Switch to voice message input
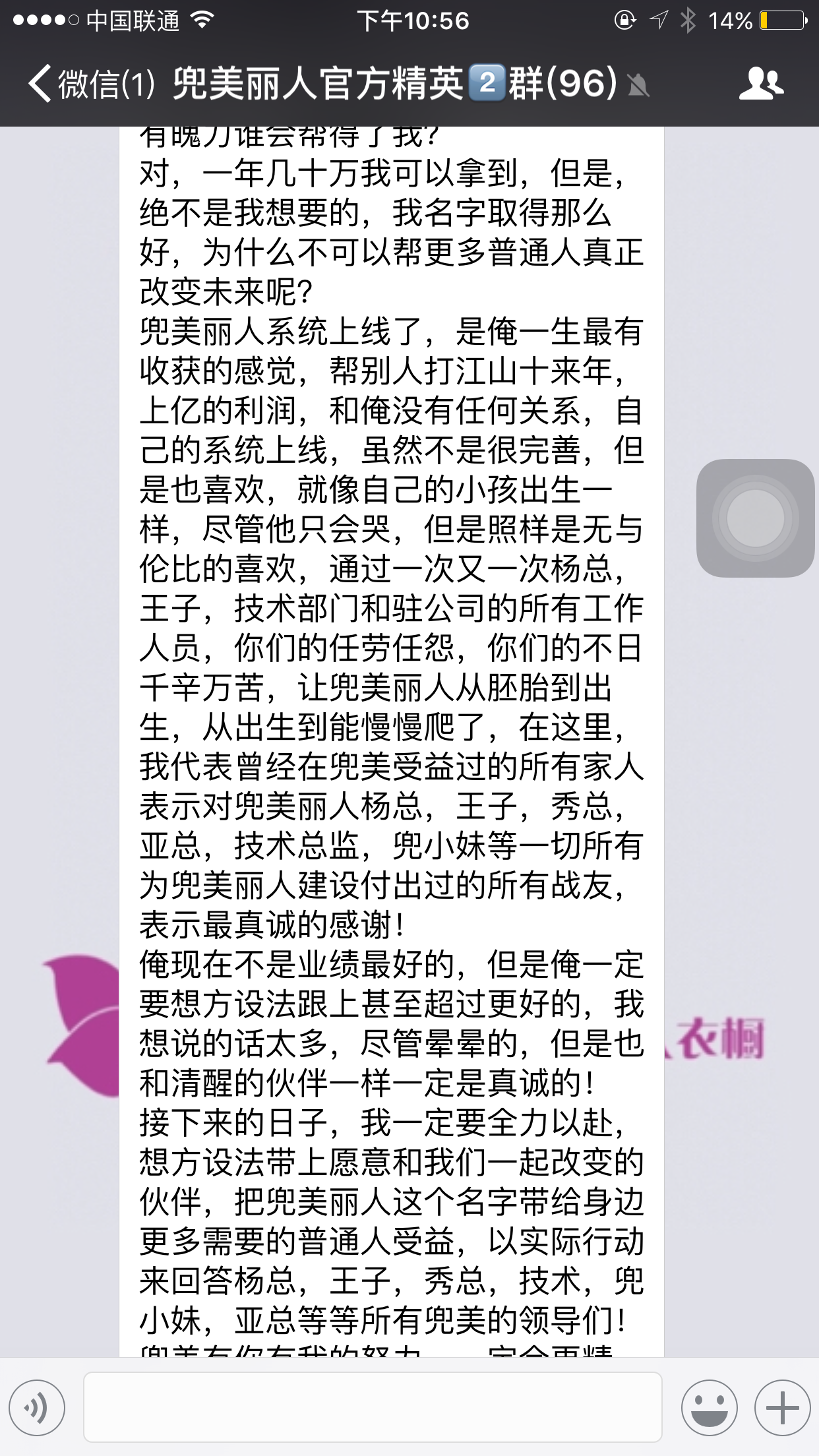 pyautogui.click(x=38, y=1408)
